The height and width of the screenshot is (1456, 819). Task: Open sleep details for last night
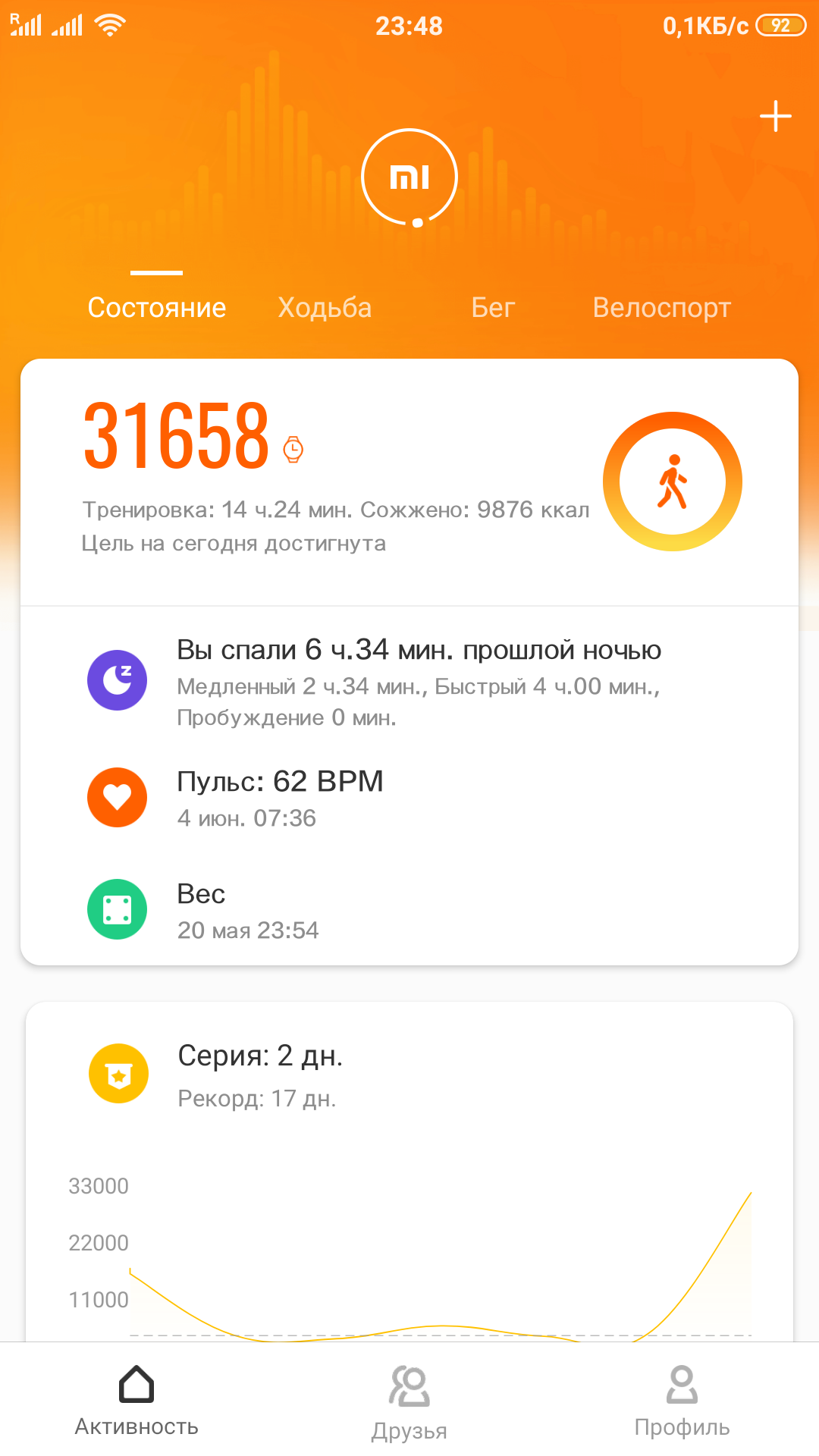417,681
